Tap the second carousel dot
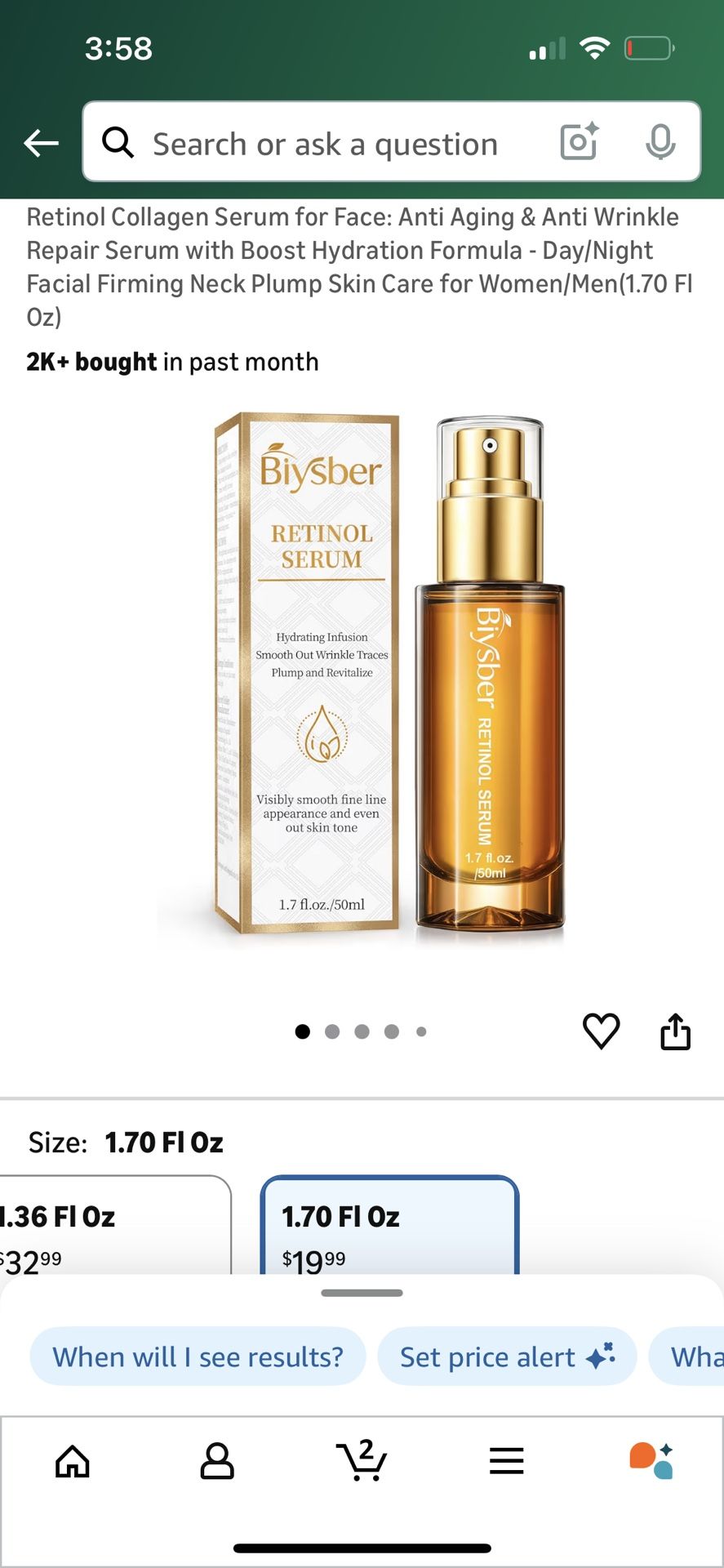Screen dimensions: 724x1568 [x=331, y=1031]
